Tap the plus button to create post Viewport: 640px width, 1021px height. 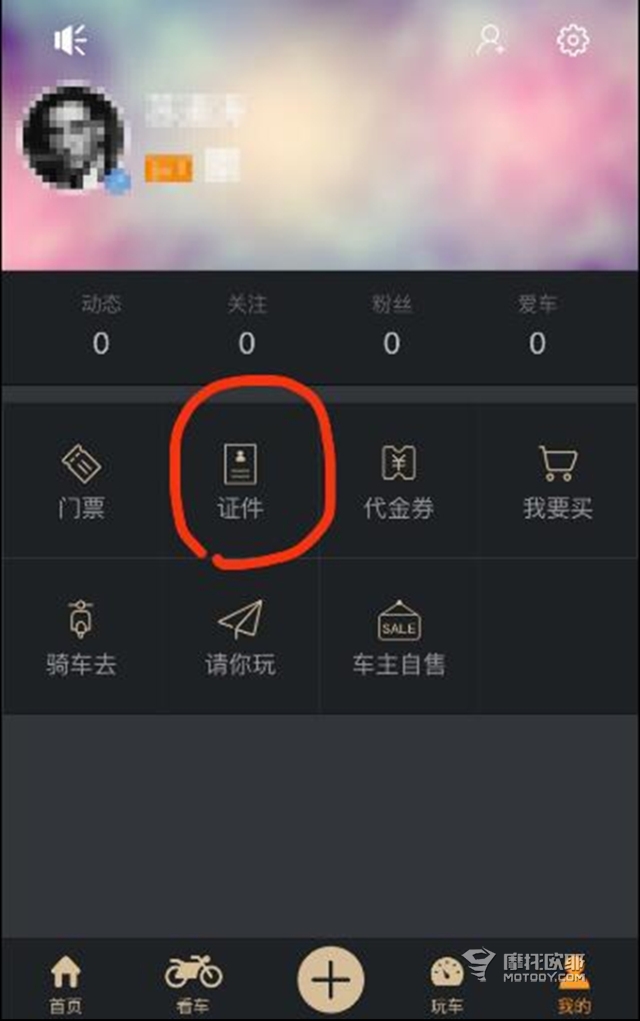point(330,978)
